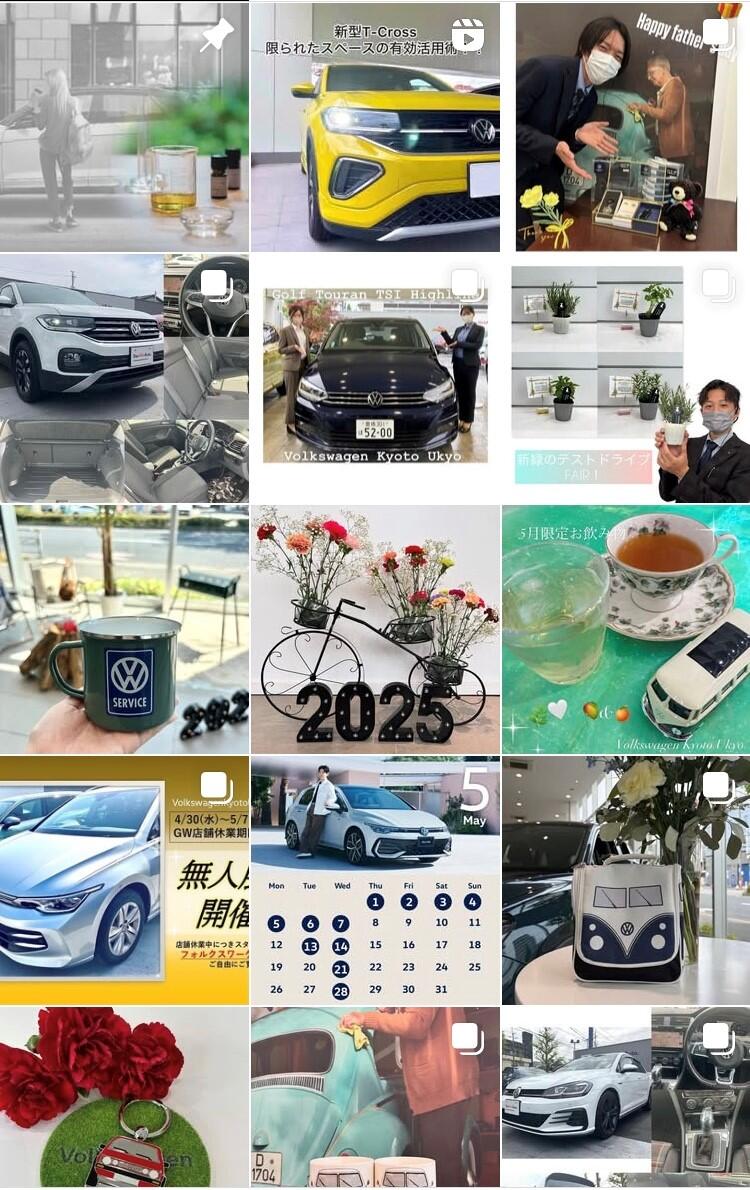Image resolution: width=750 pixels, height=1190 pixels.
Task: Open the Golf Touran TSI Highline post
Action: pos(375,378)
